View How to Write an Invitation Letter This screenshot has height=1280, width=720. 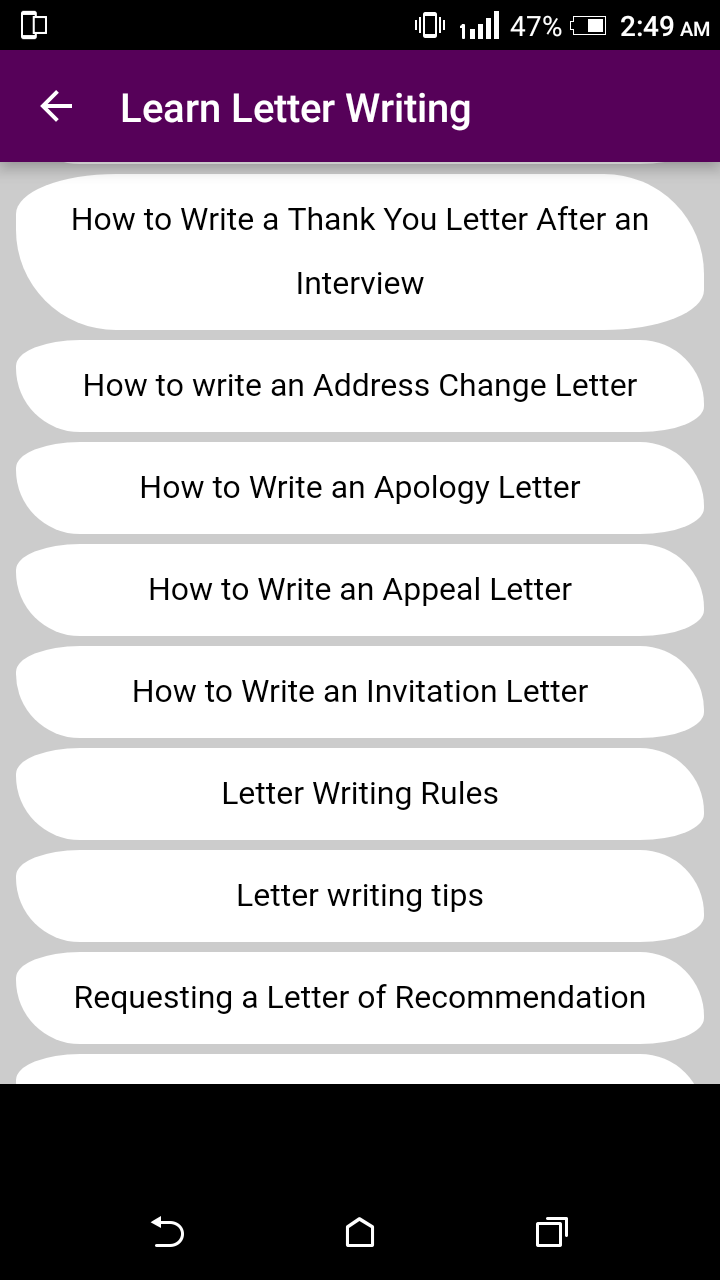pyautogui.click(x=360, y=692)
